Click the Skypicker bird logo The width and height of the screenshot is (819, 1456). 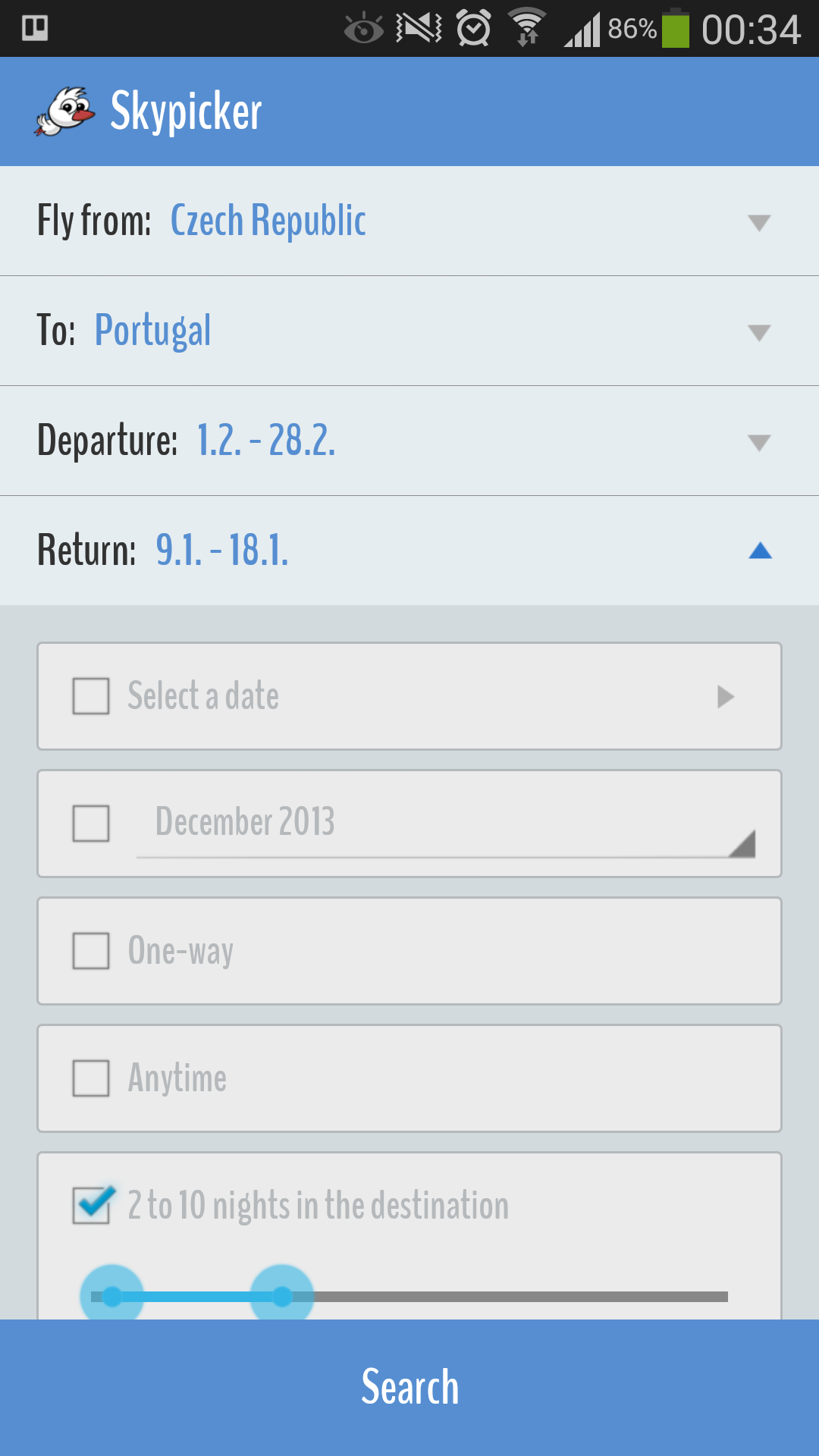64,110
